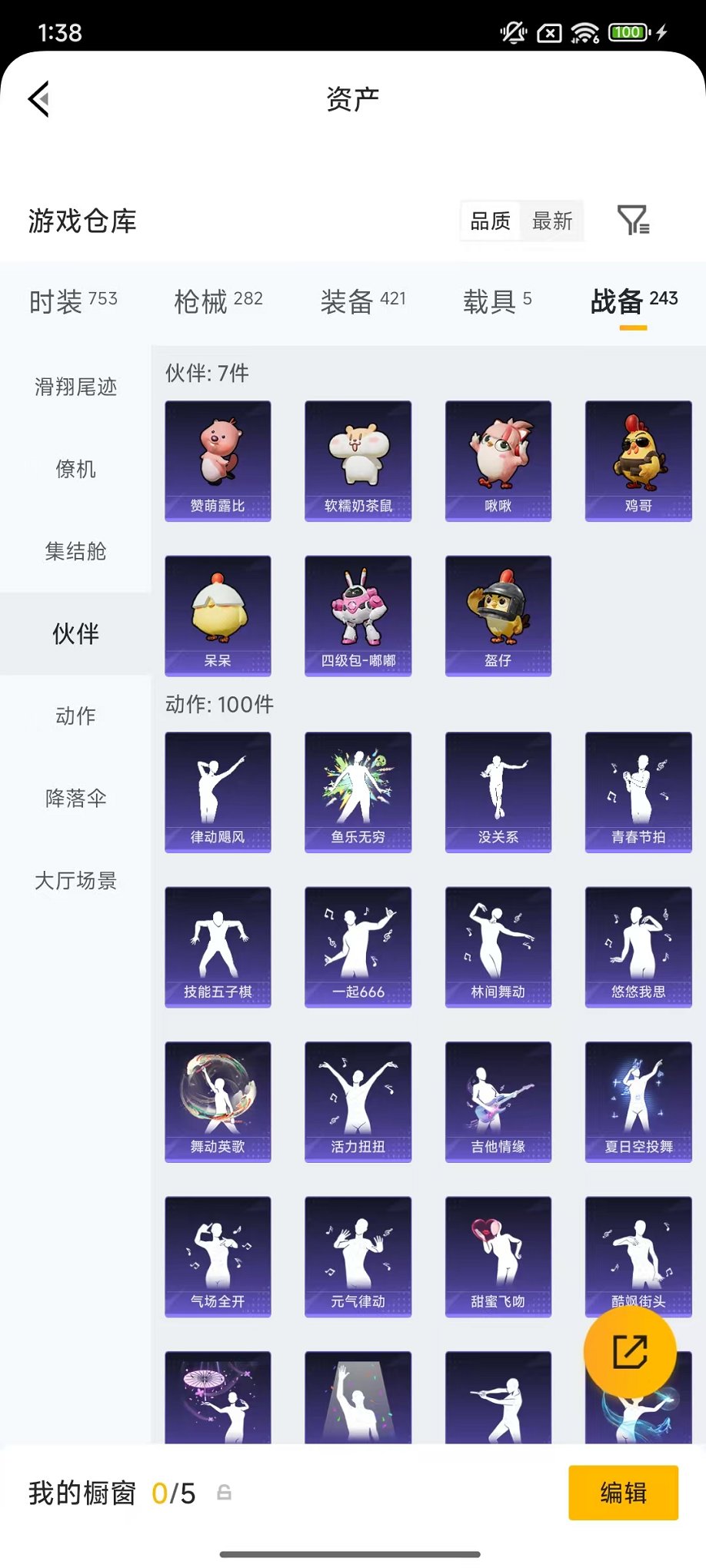Viewport: 706px width, 1568px height.
Task: Tap the lock icon beside 我的橱窗
Action: [224, 1493]
